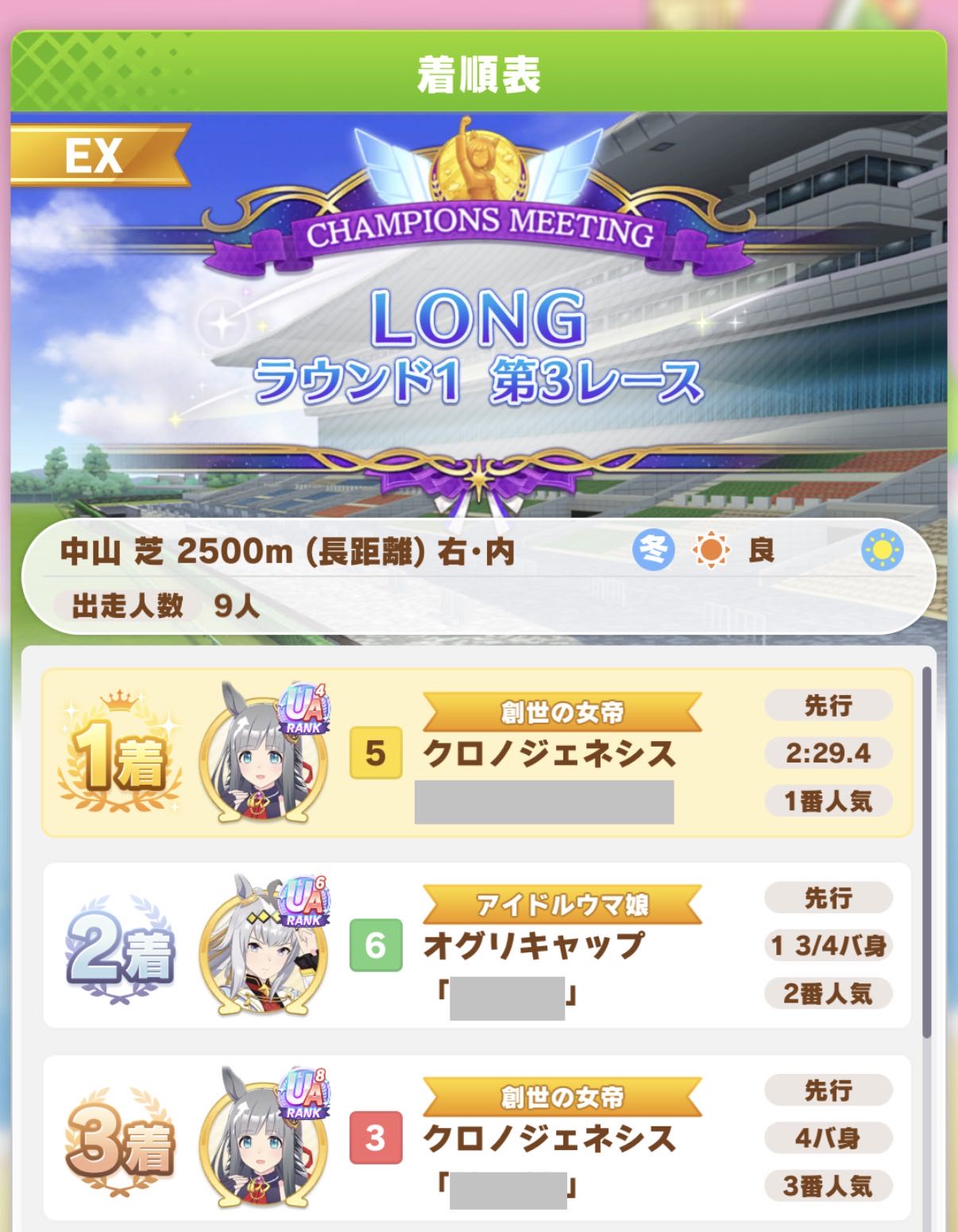Open 1st place クロノジェネシス result row
Image resolution: width=958 pixels, height=1232 pixels.
[x=477, y=753]
